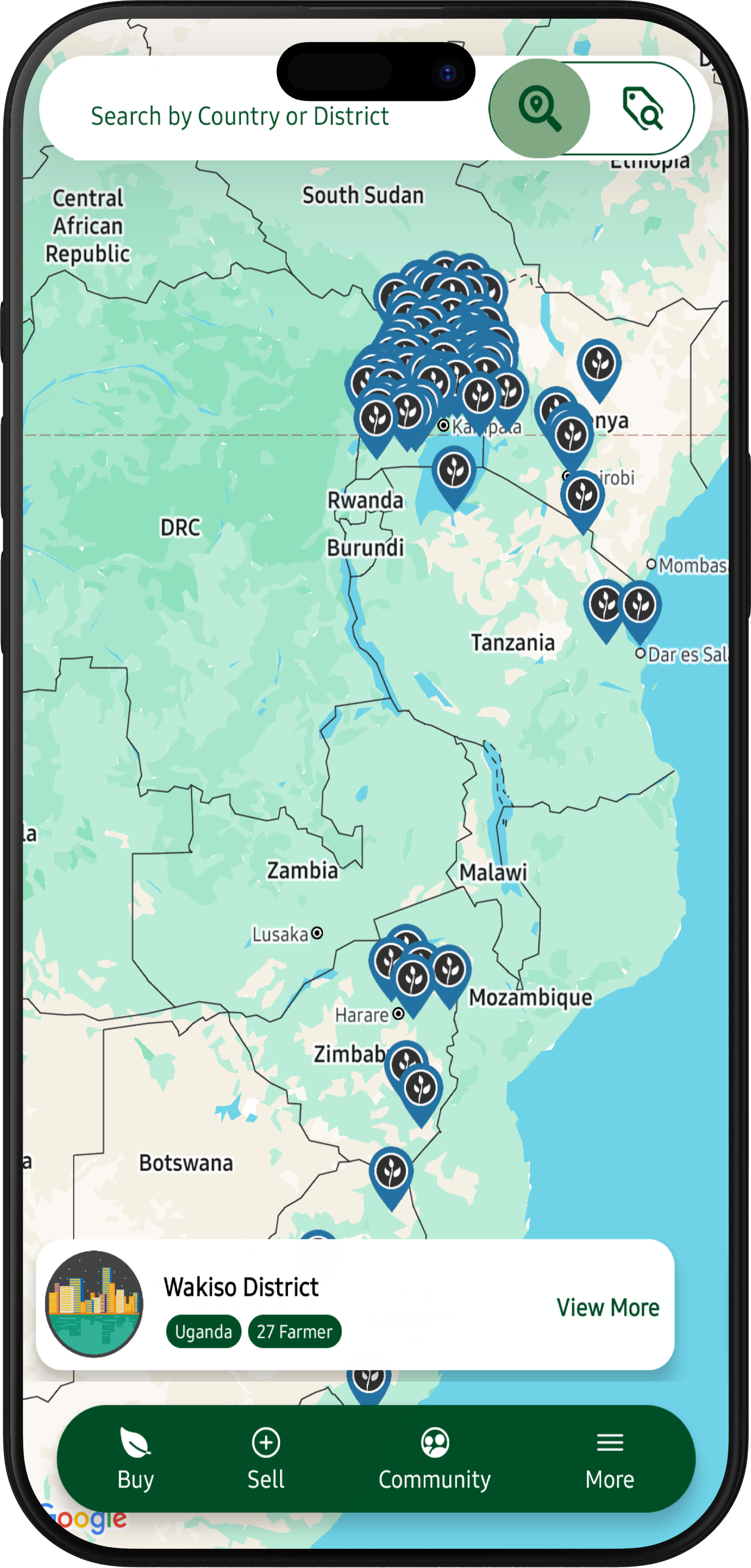Tap the farmer pin near Botswana's eastern border

coord(391,1172)
